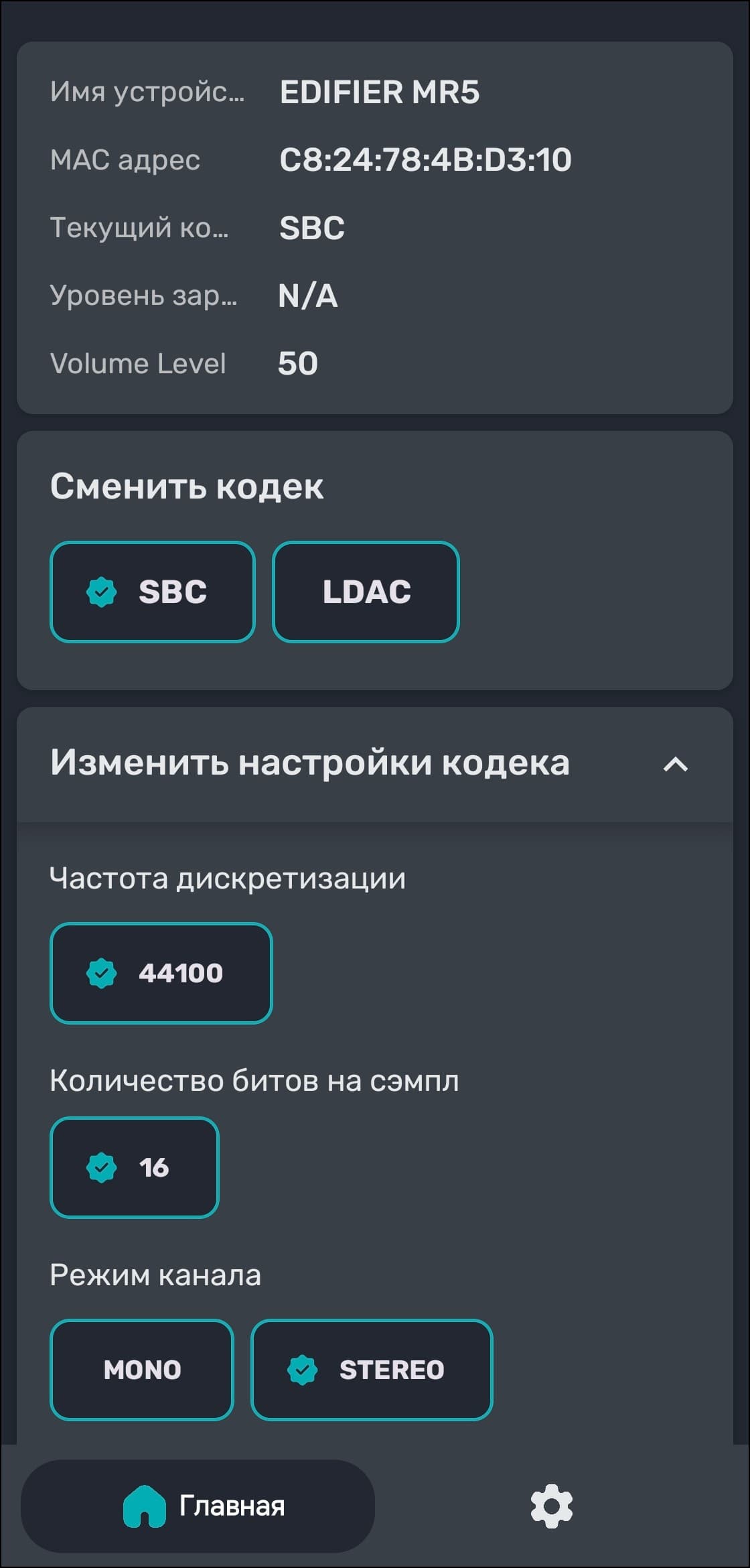Collapse the Изменить настройки кодека section
The image size is (750, 1568).
675,765
